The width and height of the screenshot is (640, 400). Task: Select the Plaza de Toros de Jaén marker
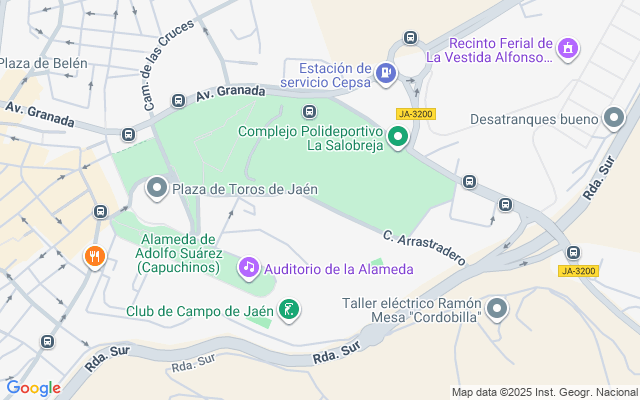(x=156, y=188)
